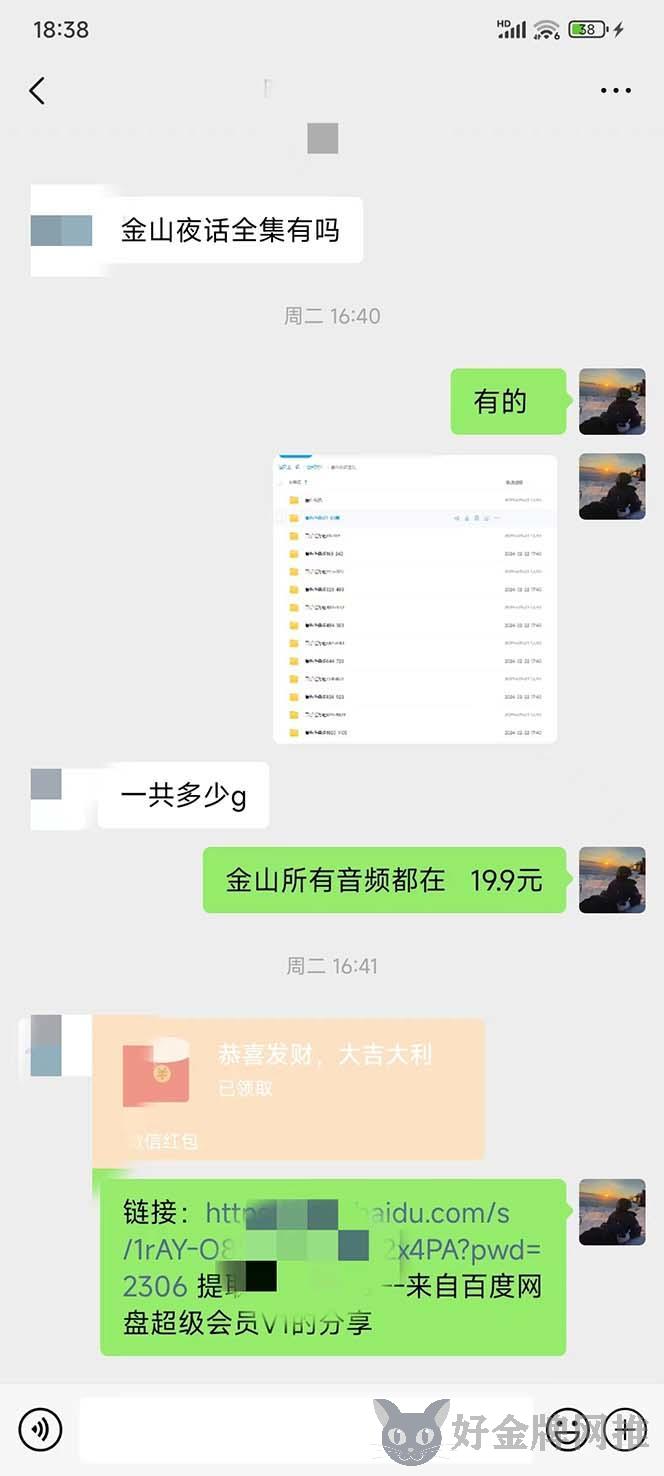Open the emoji sticker panel
Image resolution: width=664 pixels, height=1476 pixels.
(568, 1430)
